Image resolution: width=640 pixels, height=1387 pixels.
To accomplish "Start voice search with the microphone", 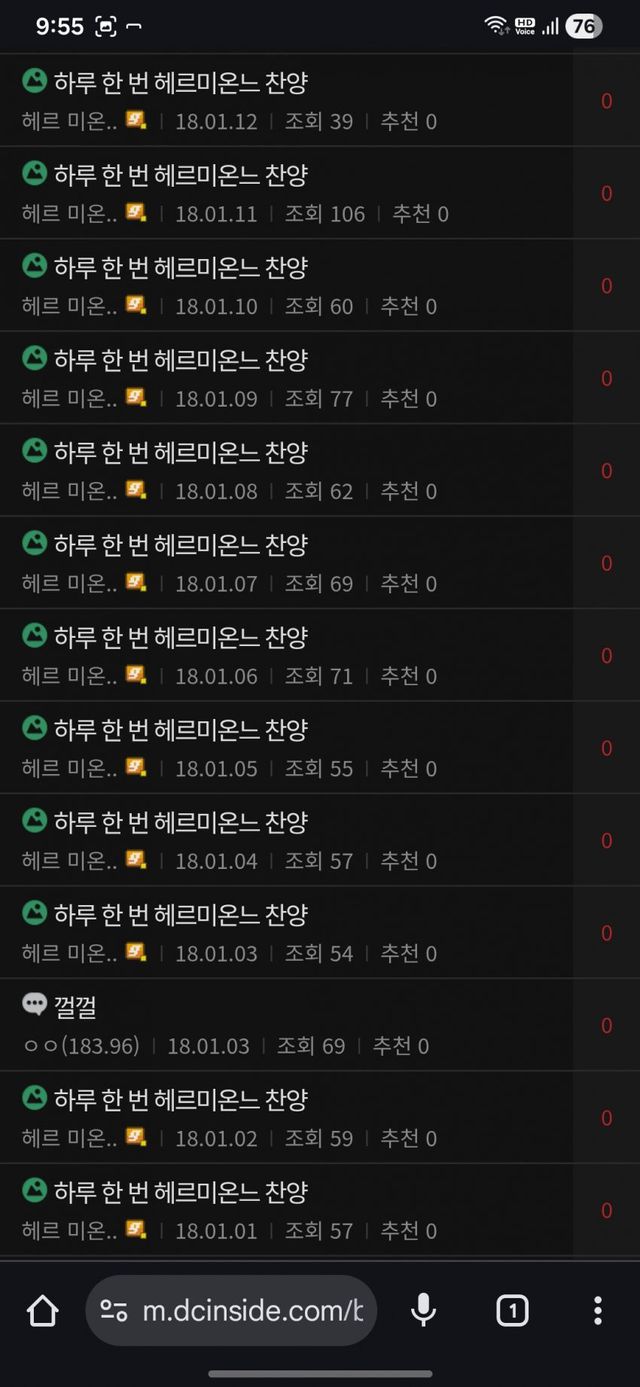I will 424,1310.
